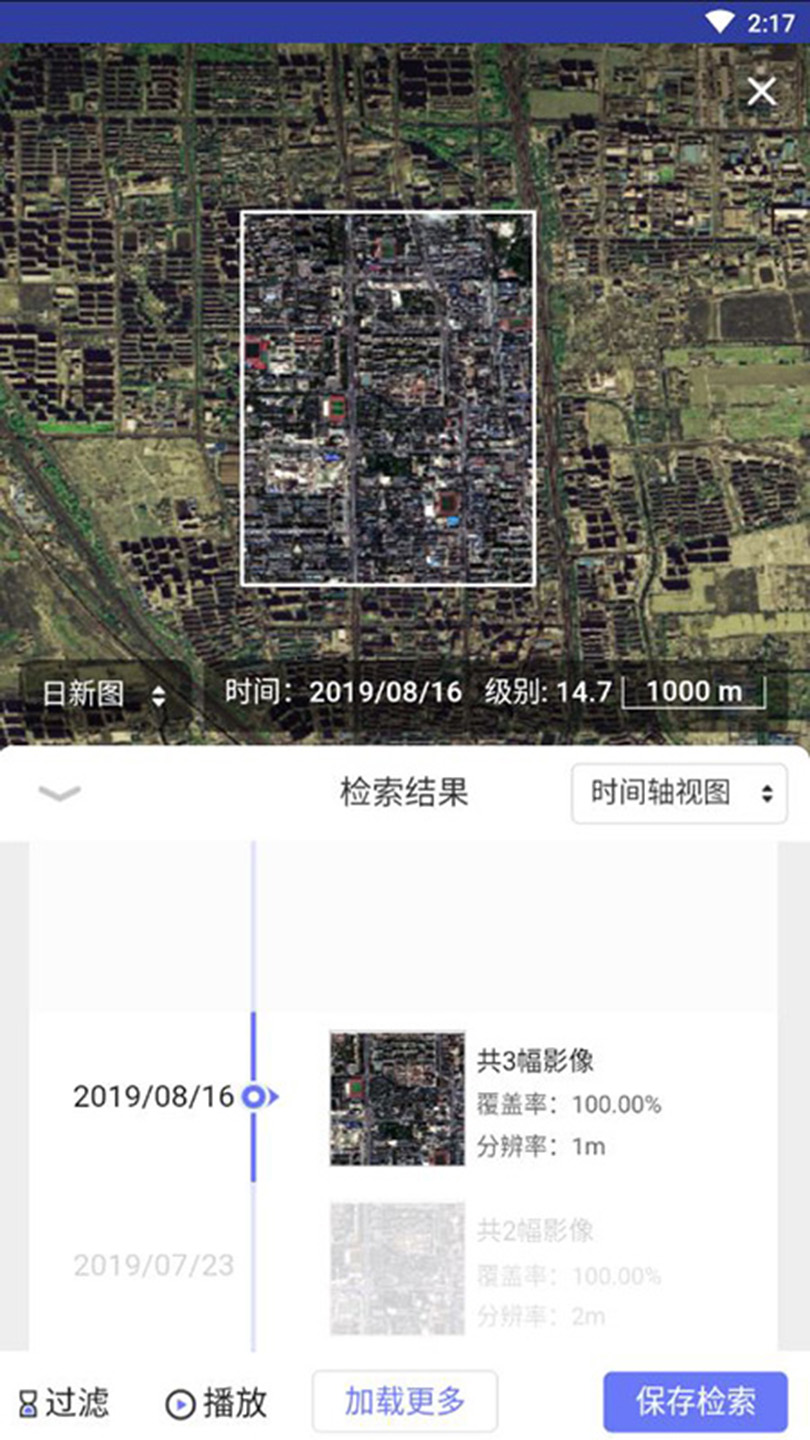Click the selector arrows beside 时间轴视图
This screenshot has width=810, height=1440.
766,793
